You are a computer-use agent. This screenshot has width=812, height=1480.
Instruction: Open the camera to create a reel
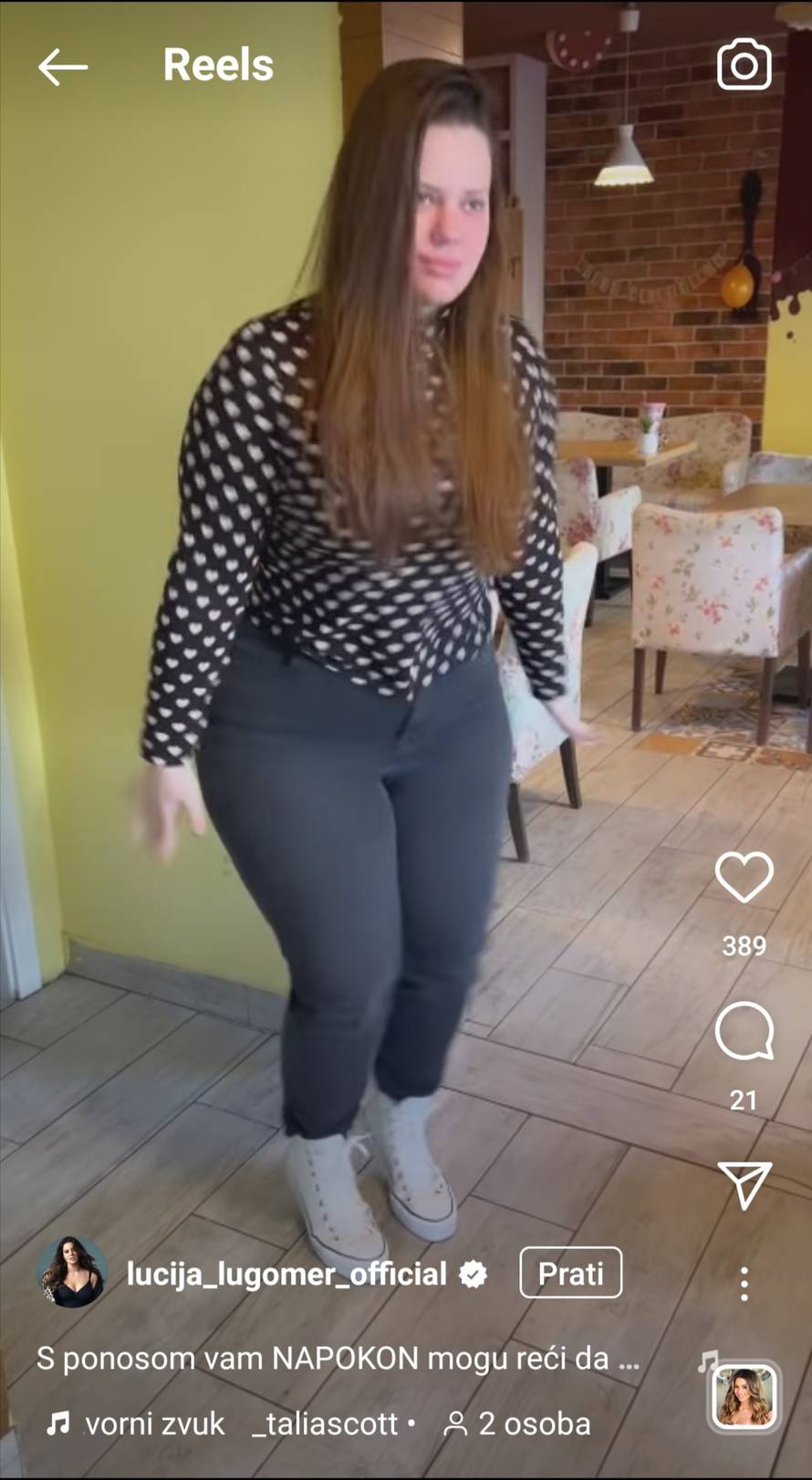click(x=744, y=64)
